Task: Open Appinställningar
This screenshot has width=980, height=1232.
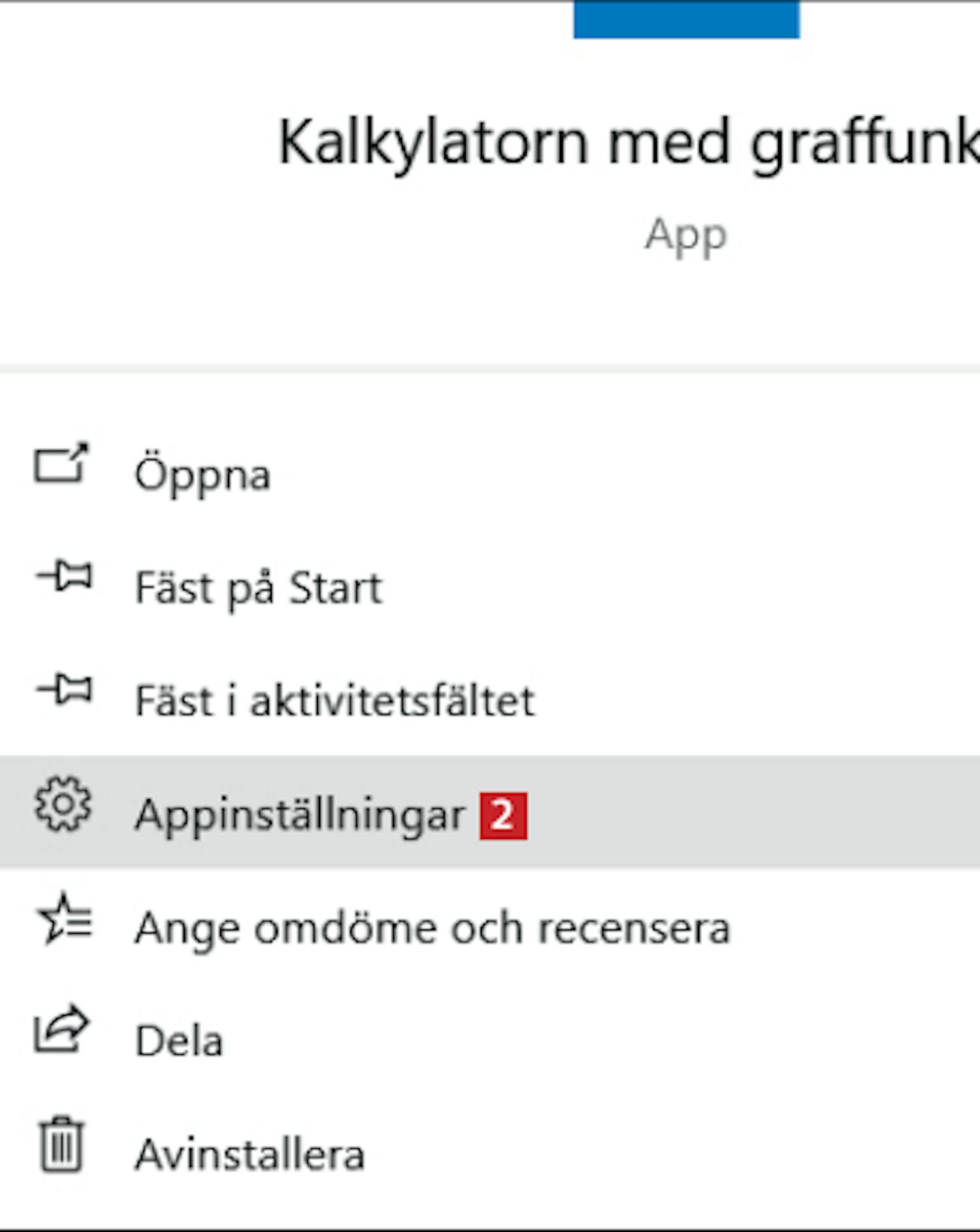Action: [x=299, y=814]
